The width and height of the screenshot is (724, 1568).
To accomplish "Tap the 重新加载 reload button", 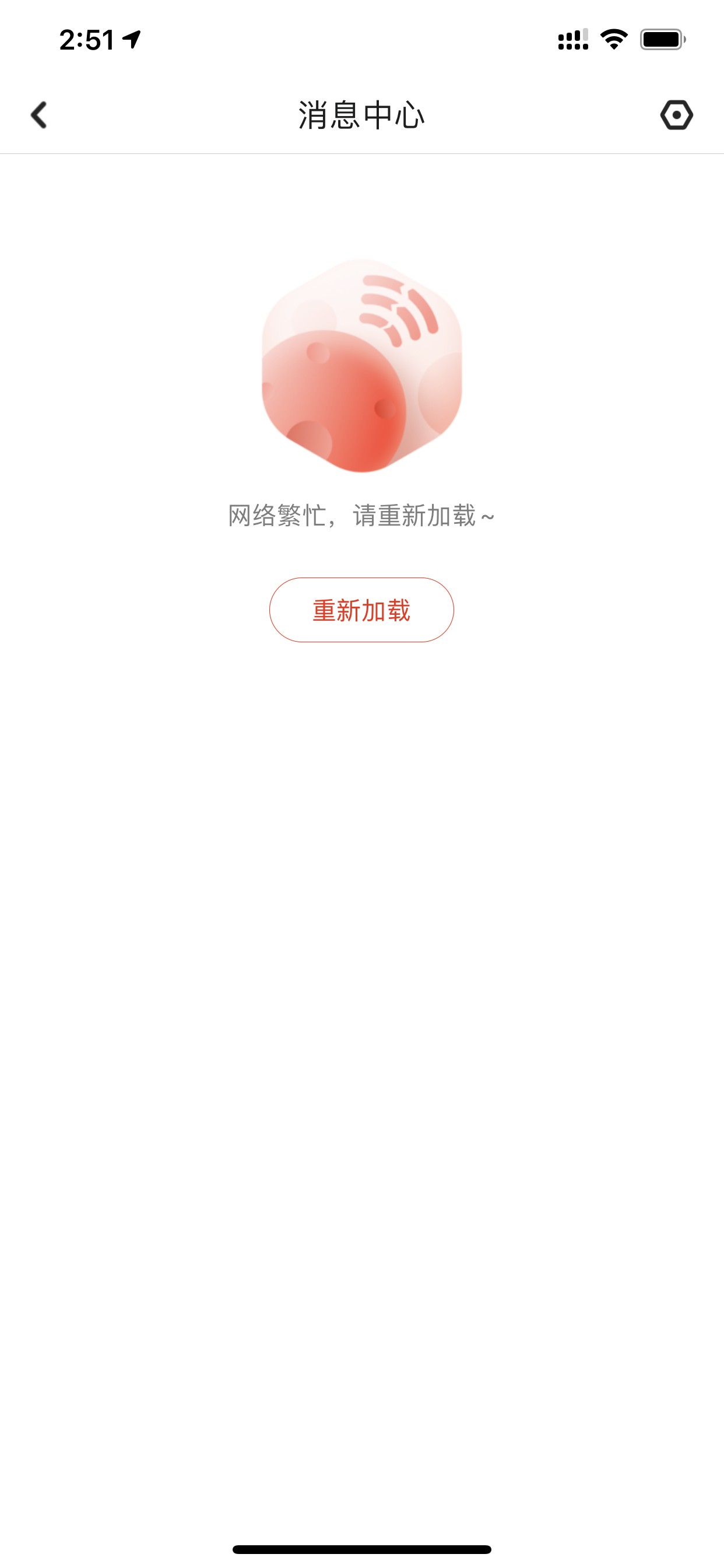I will point(361,610).
